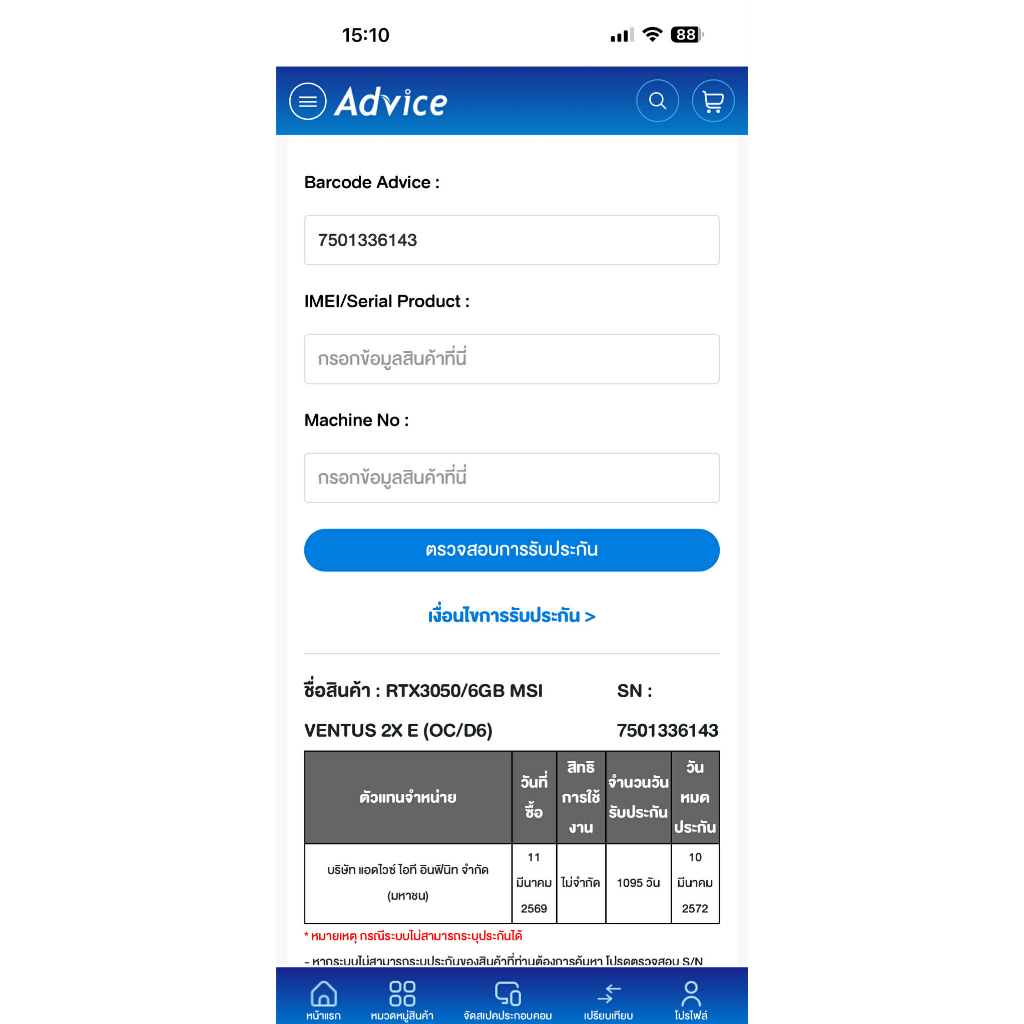Tap the Barcode Advice input field
The height and width of the screenshot is (1024, 1024).
(511, 240)
